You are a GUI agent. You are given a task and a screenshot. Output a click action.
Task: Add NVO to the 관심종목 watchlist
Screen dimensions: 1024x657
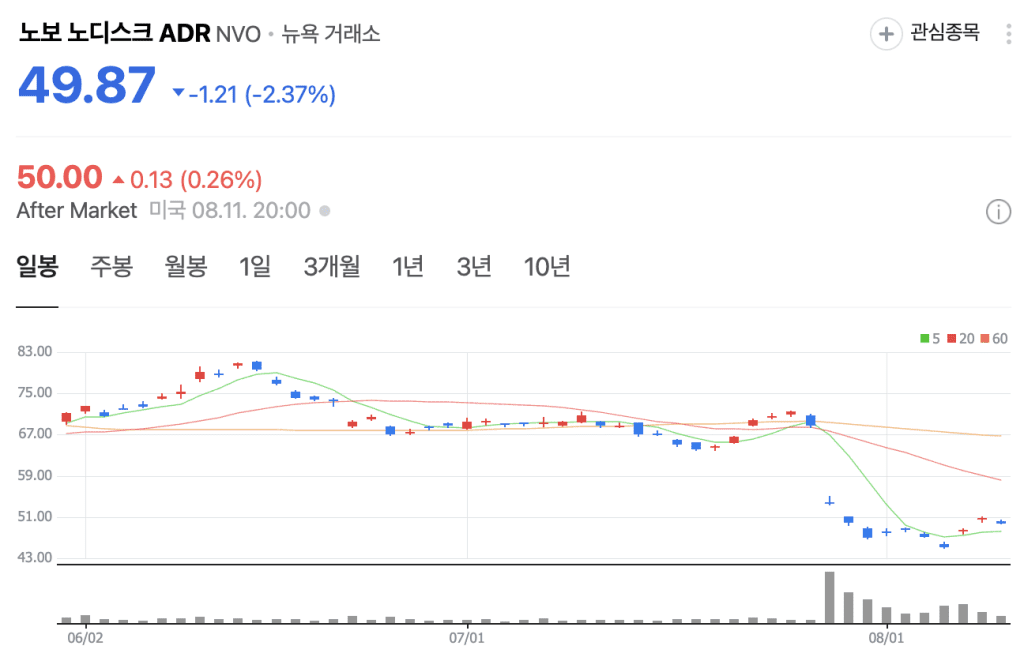pos(925,34)
